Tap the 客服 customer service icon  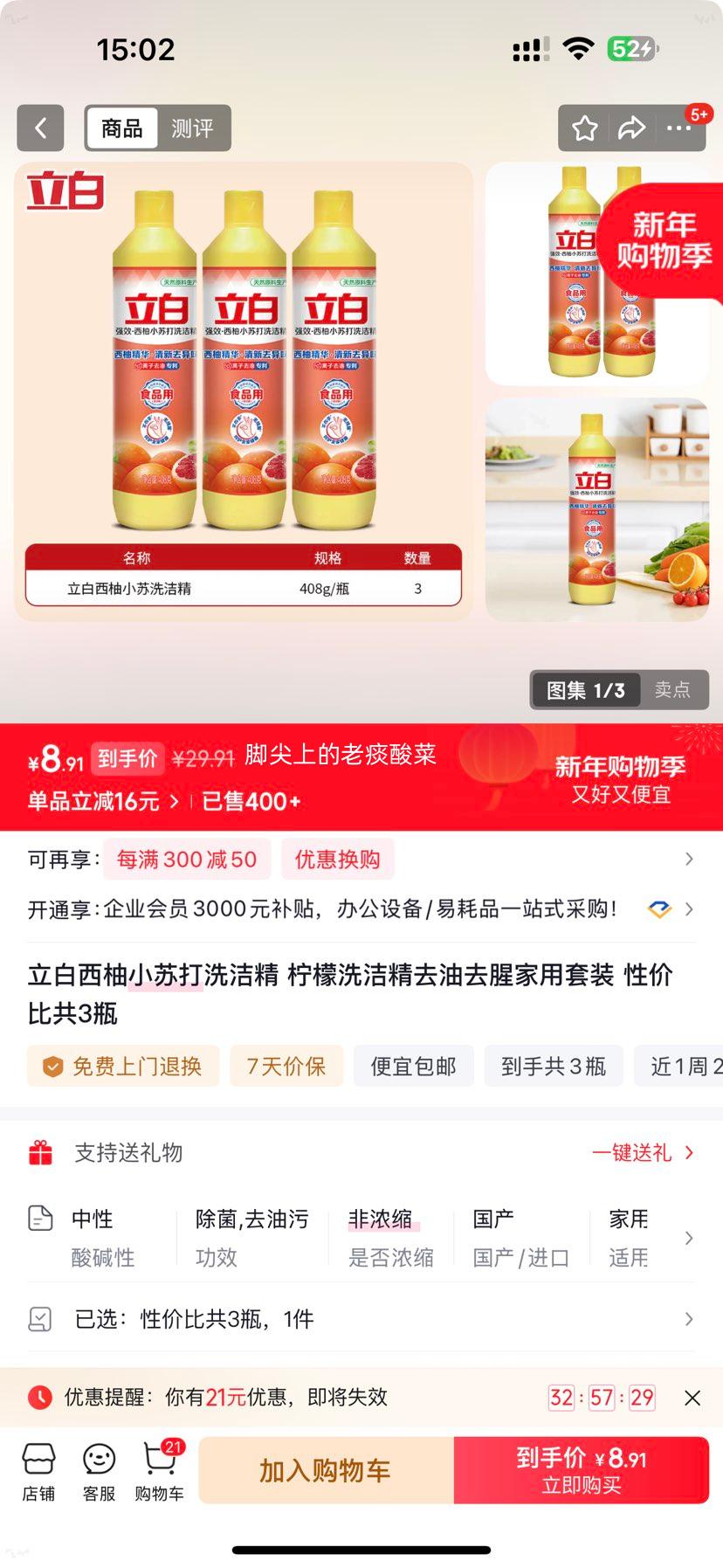click(98, 1470)
